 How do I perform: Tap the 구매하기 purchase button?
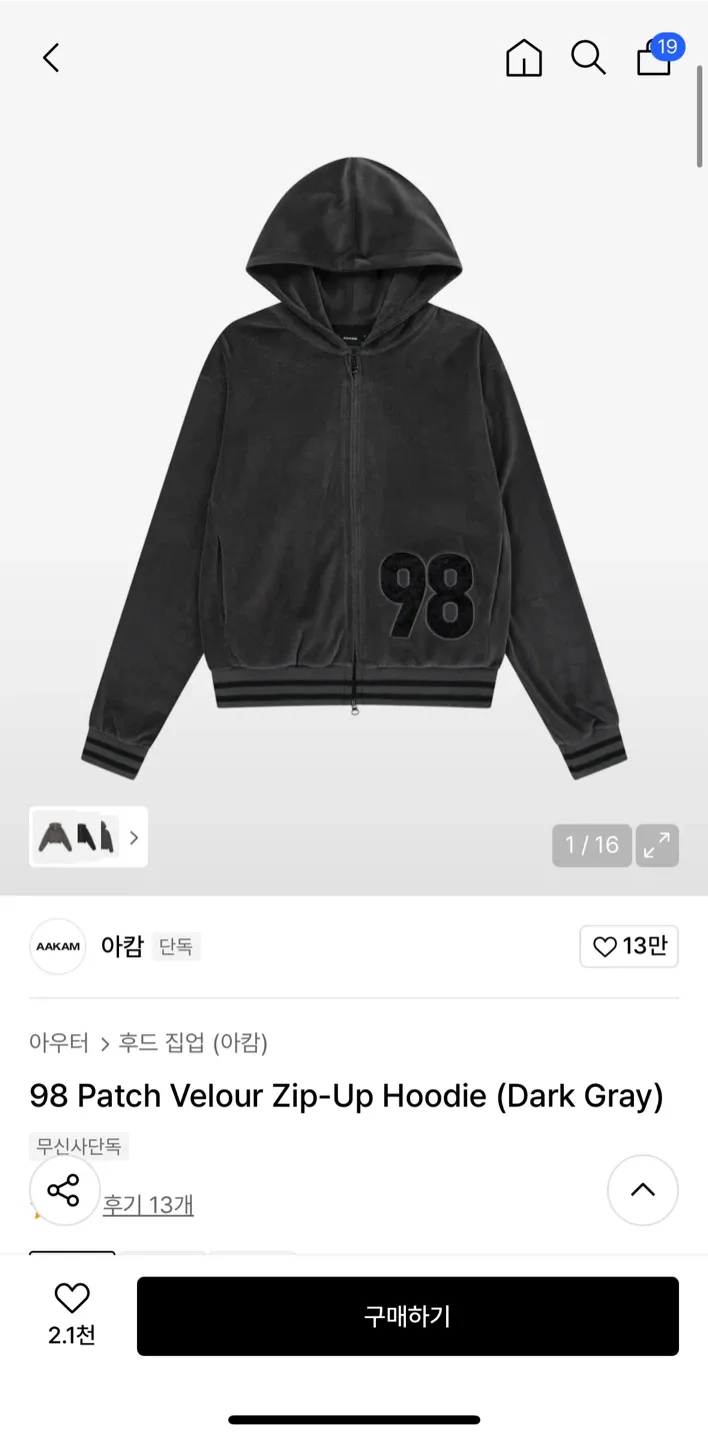[x=407, y=1316]
